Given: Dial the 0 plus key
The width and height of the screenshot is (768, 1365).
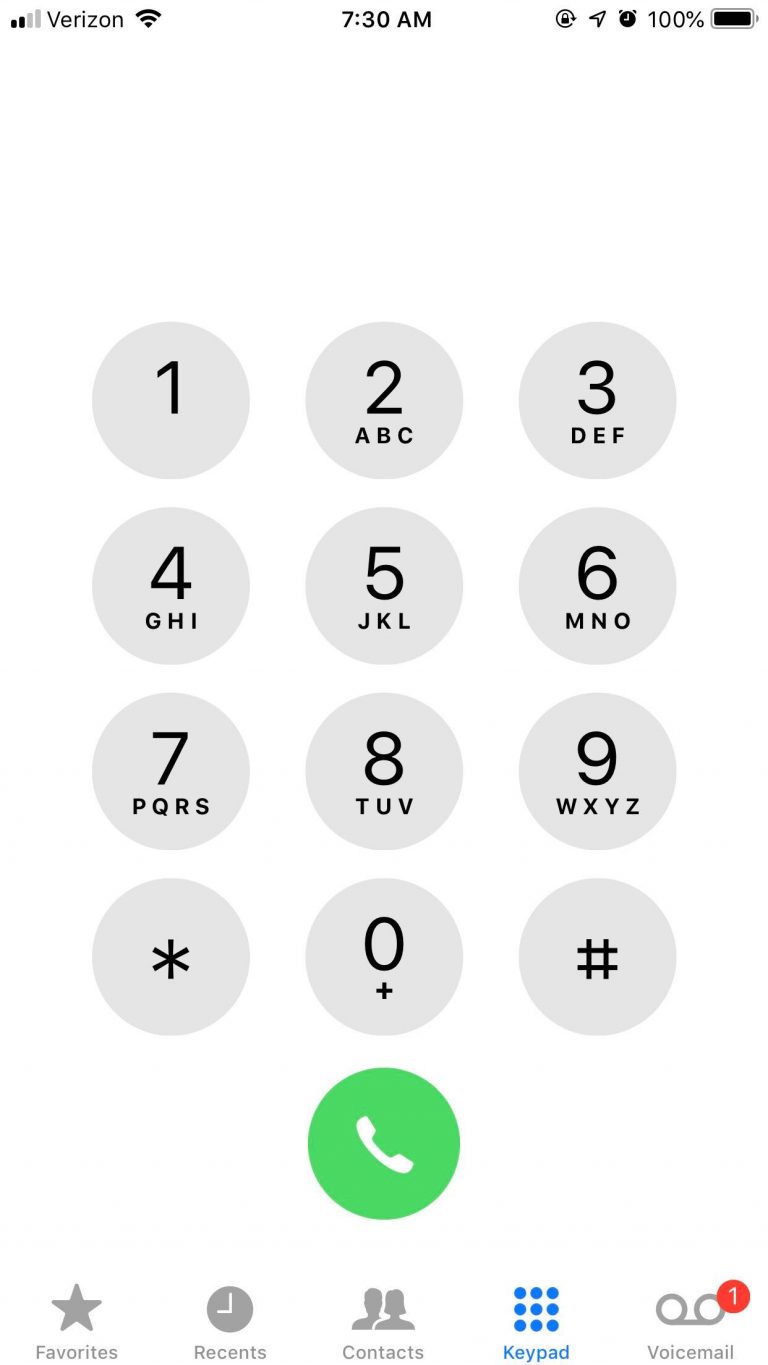Looking at the screenshot, I should coord(384,957).
